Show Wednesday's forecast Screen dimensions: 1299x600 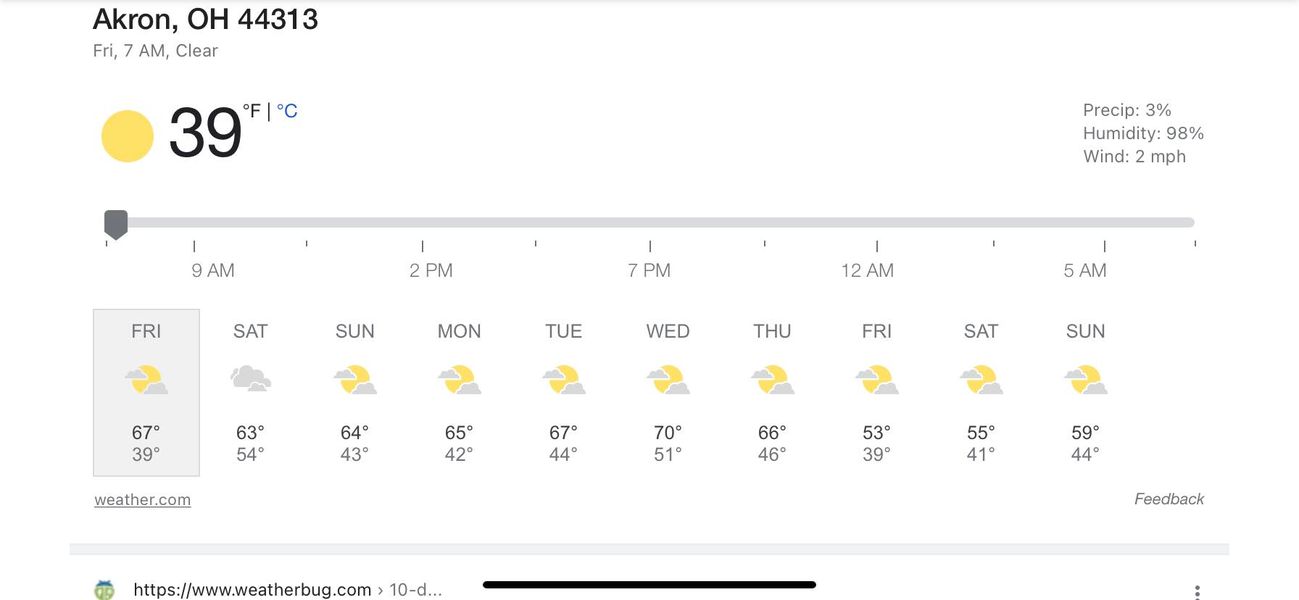tap(668, 392)
